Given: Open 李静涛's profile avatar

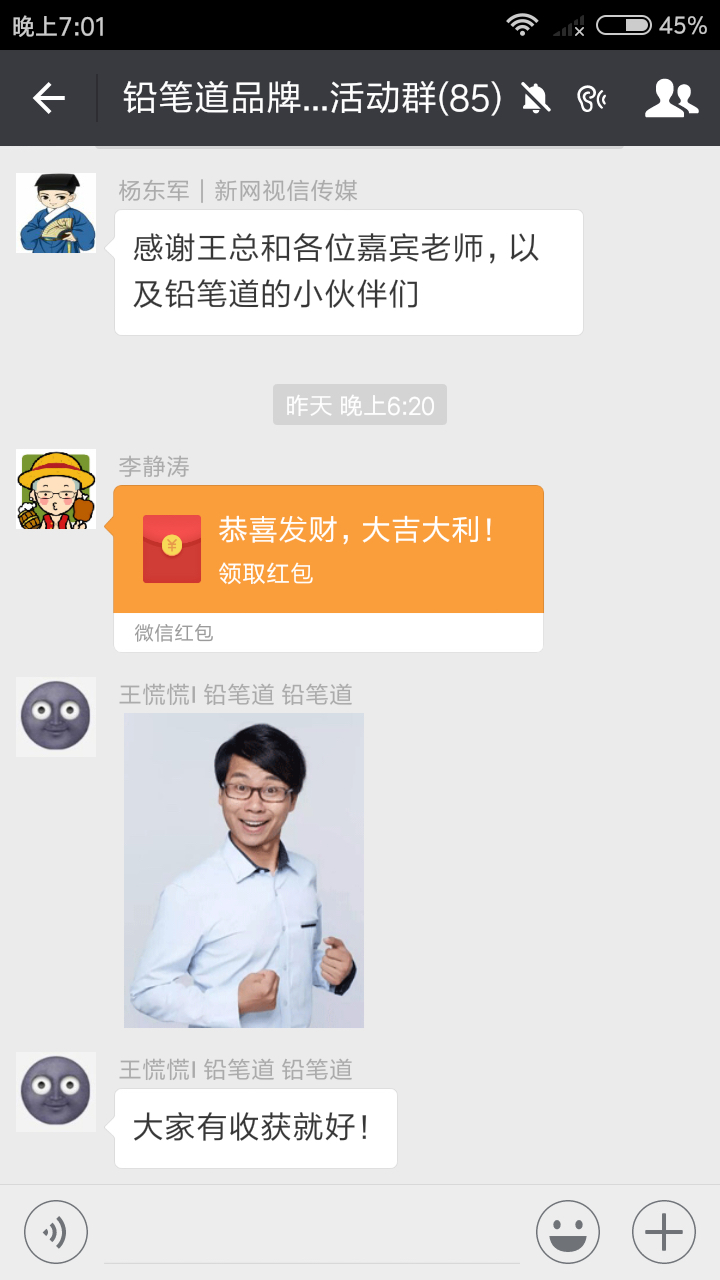Looking at the screenshot, I should [56, 489].
